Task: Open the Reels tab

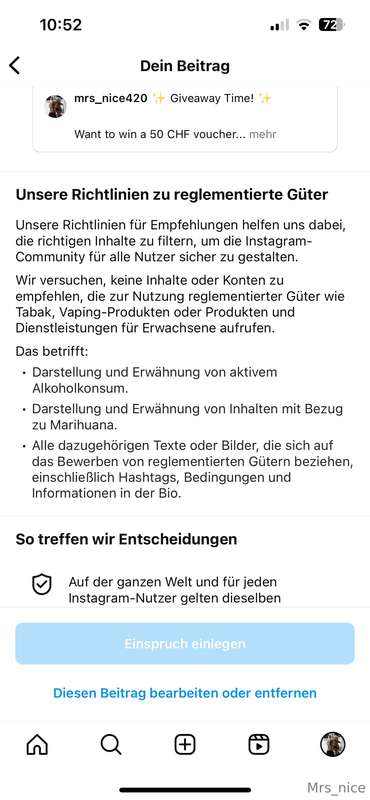Action: click(259, 744)
